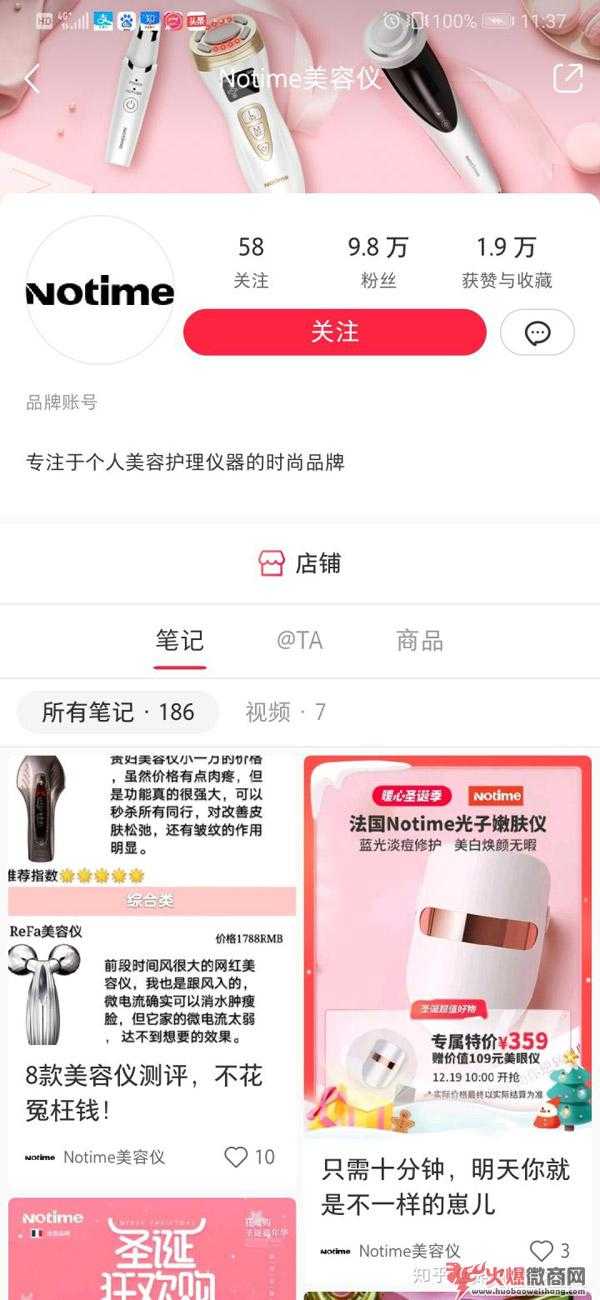Open private message chat bubble
Screen dimensions: 600x1300
click(537, 333)
